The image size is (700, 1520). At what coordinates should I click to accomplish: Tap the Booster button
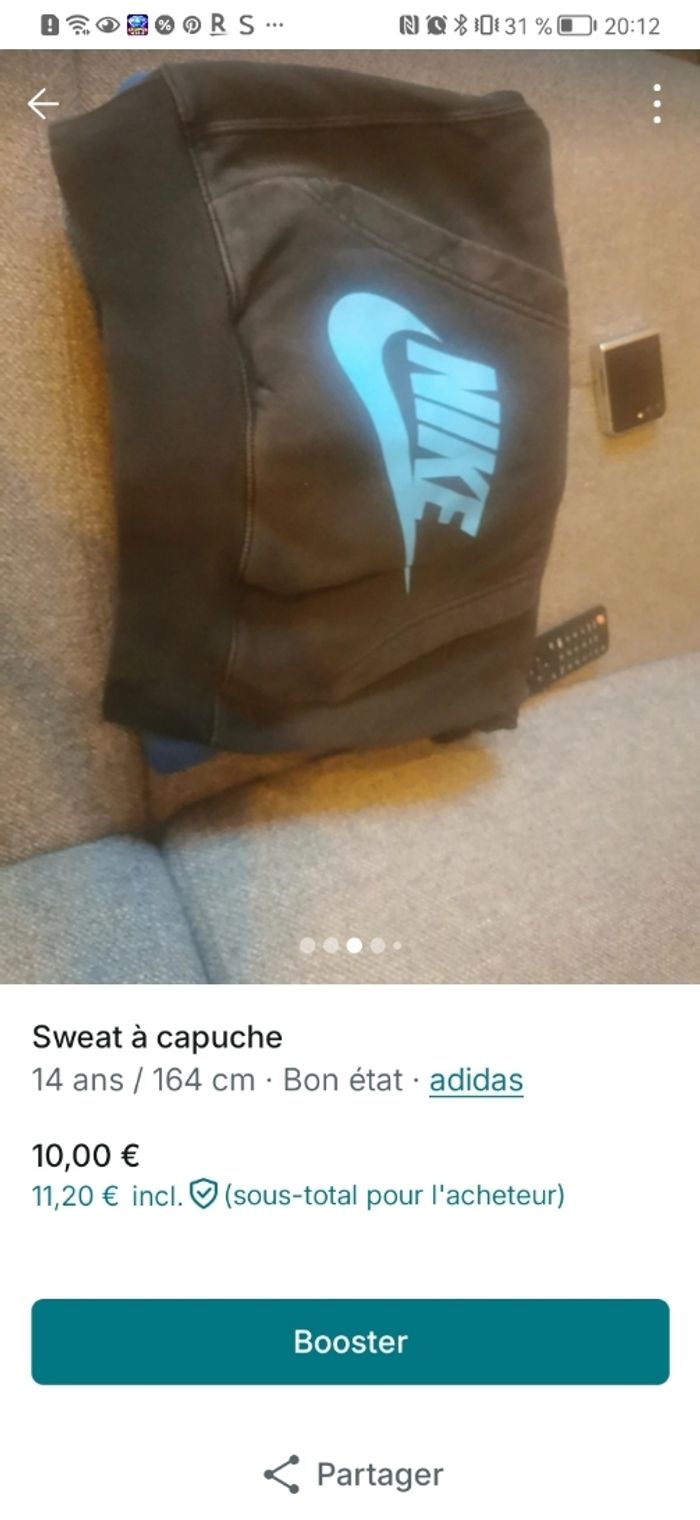tap(350, 1341)
